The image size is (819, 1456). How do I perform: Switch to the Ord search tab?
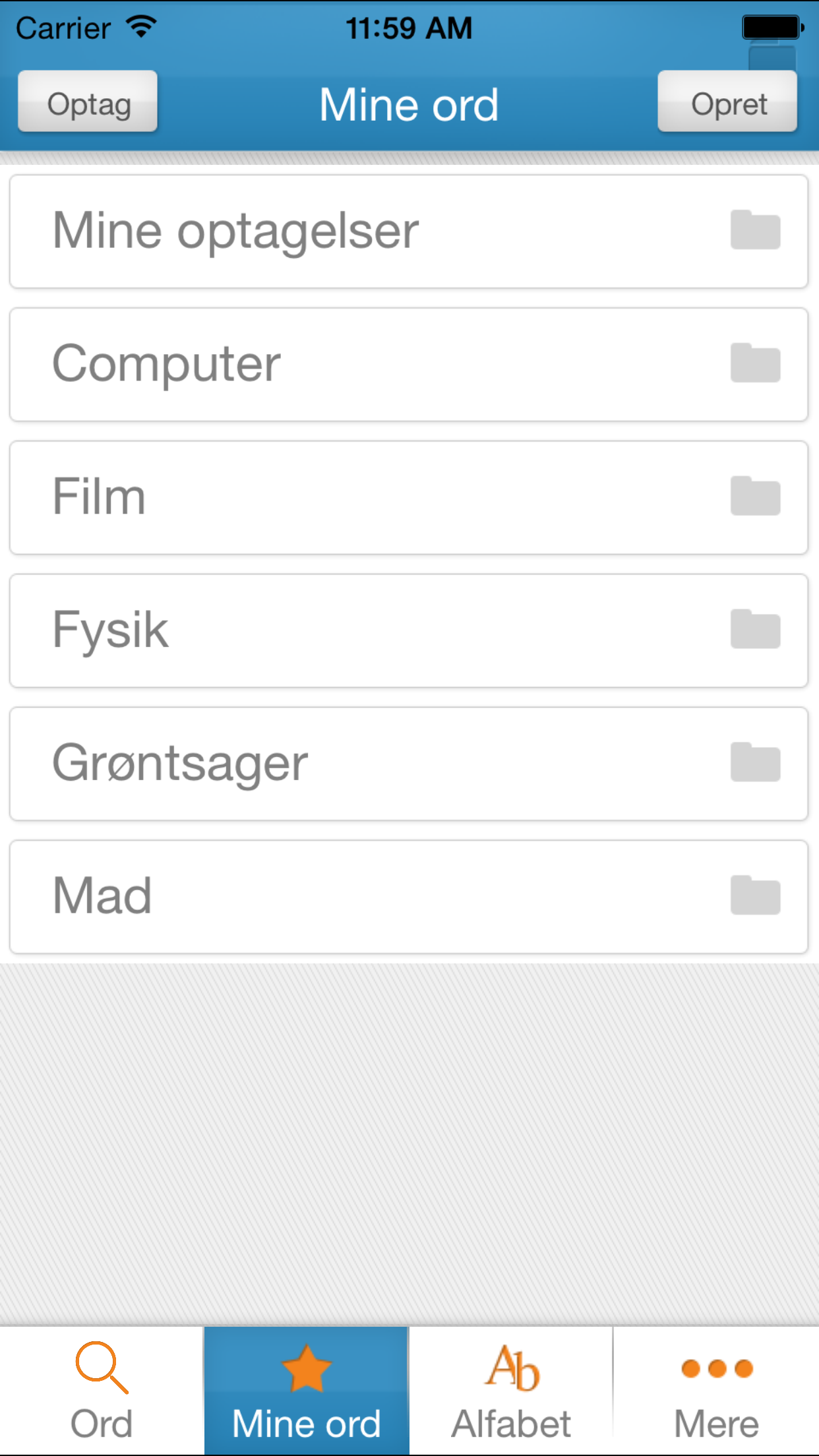102,1391
